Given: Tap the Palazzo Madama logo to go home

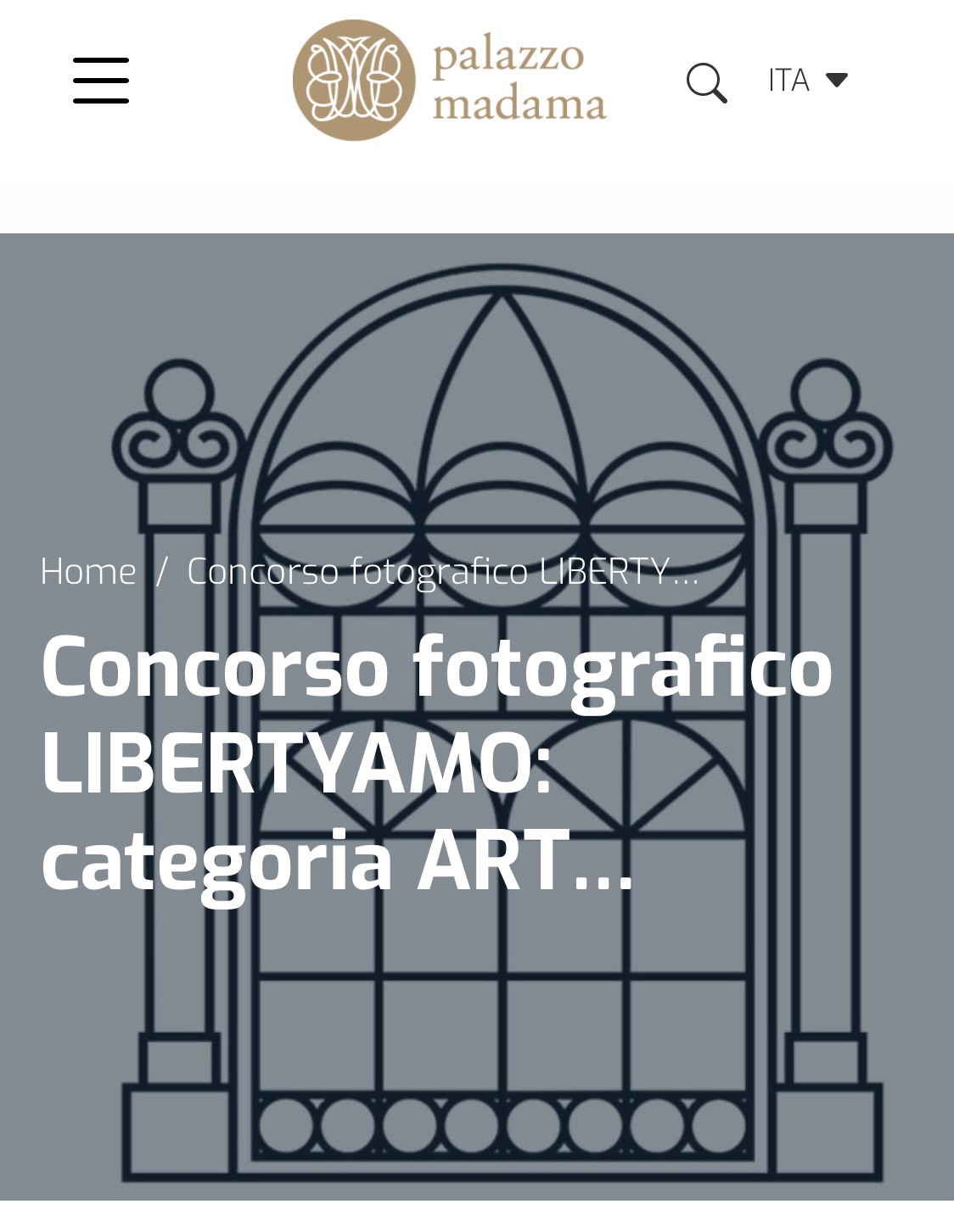Looking at the screenshot, I should [x=449, y=81].
